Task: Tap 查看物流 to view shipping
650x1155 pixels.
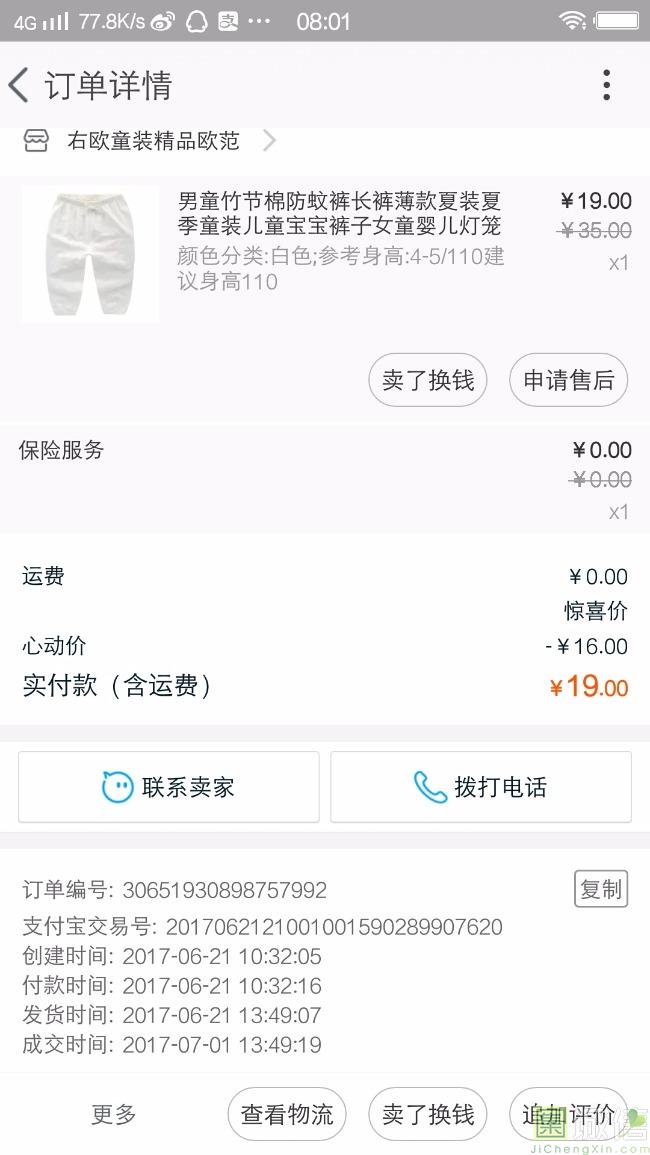Action: 287,1114
